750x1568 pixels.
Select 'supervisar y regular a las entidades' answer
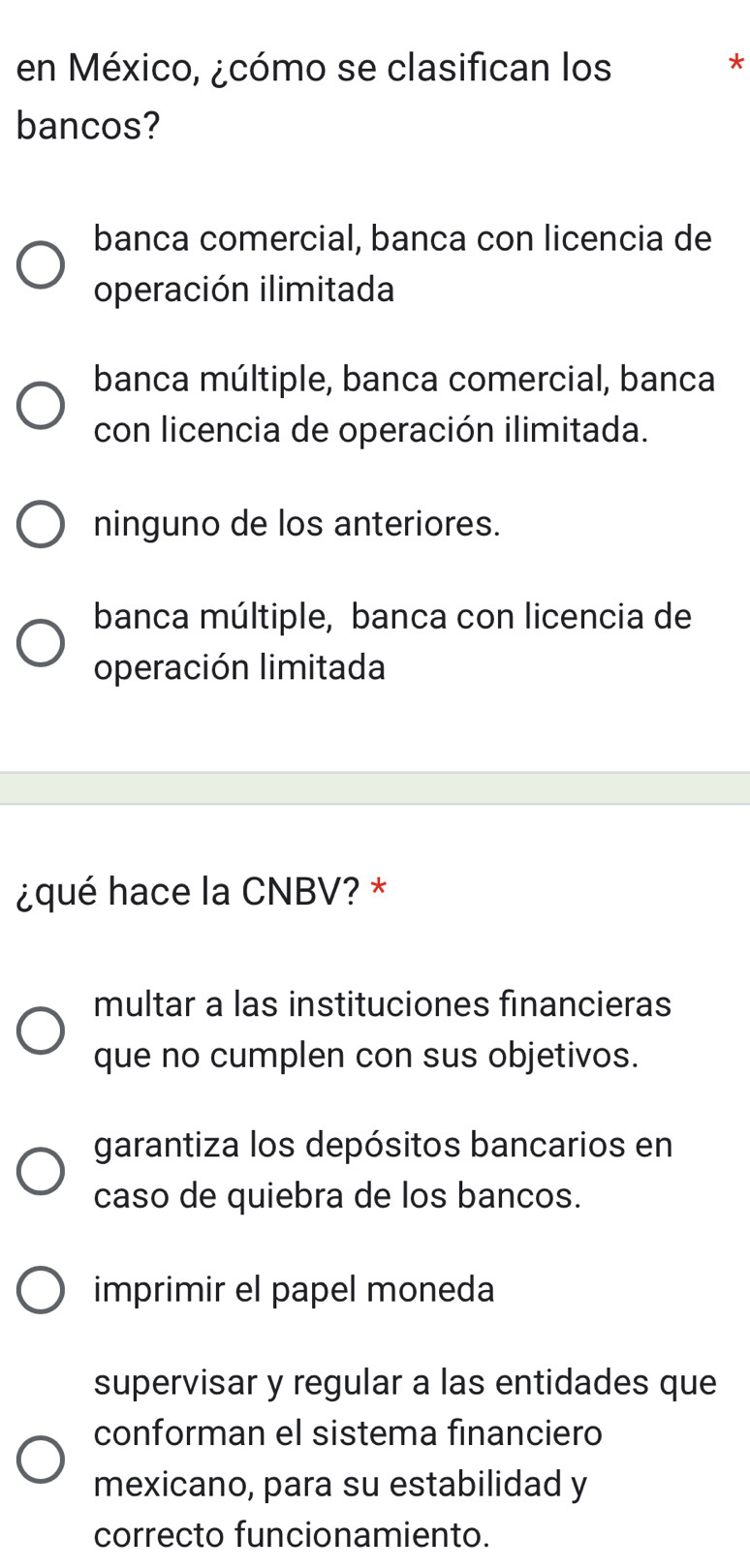[41, 1460]
